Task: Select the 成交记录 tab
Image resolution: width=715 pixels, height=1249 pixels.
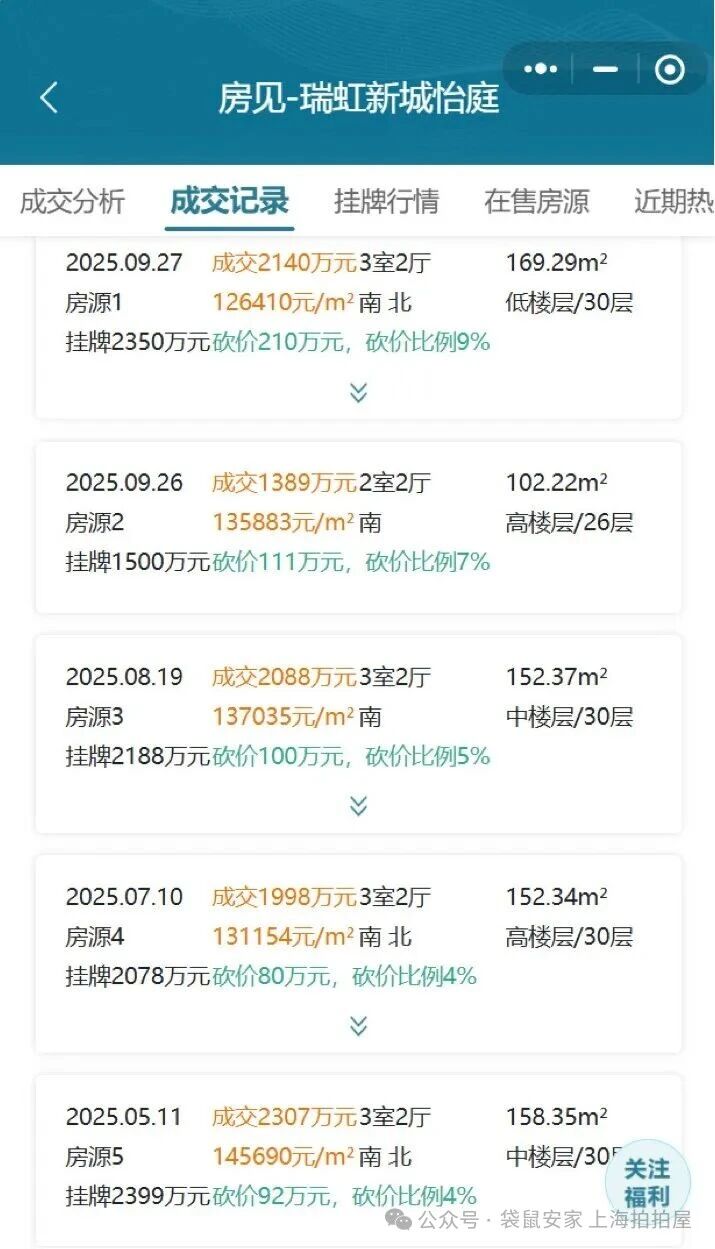Action: click(229, 201)
